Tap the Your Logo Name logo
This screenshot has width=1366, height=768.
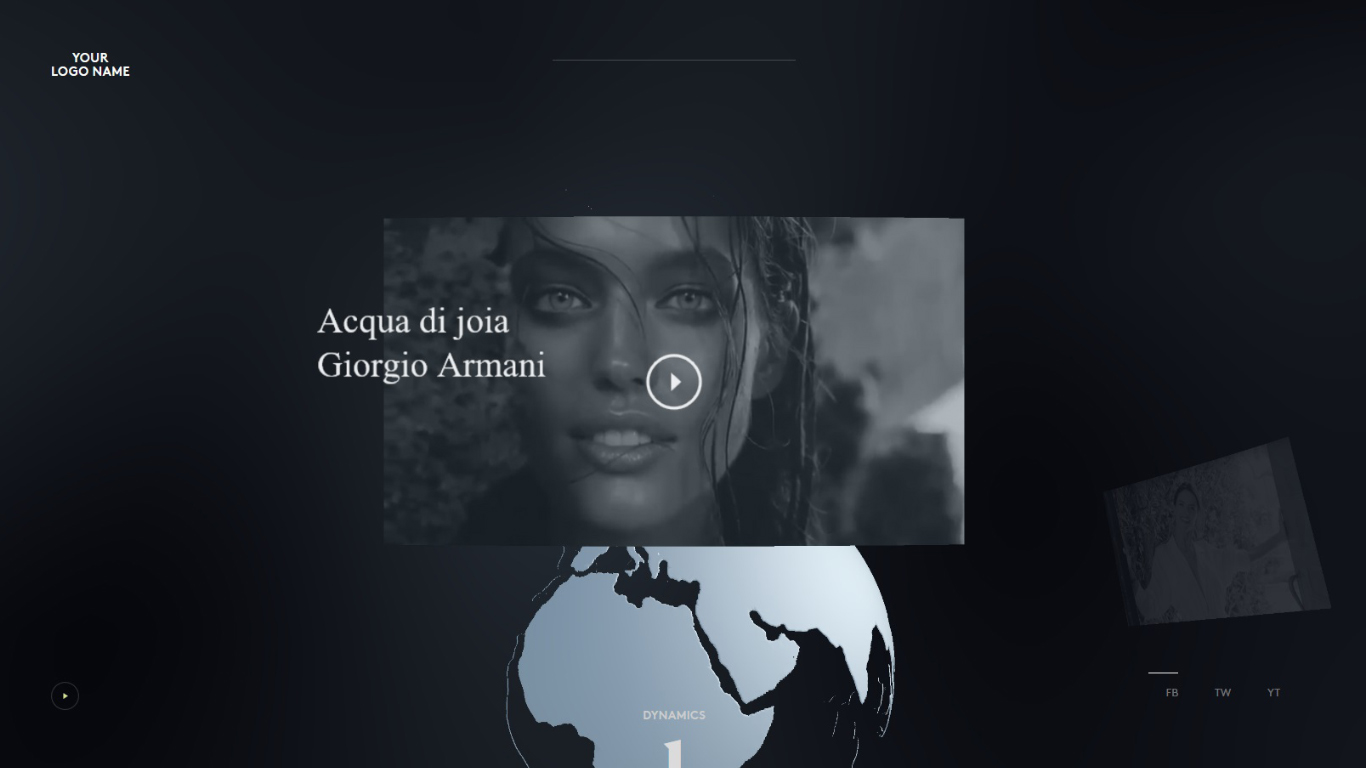90,64
